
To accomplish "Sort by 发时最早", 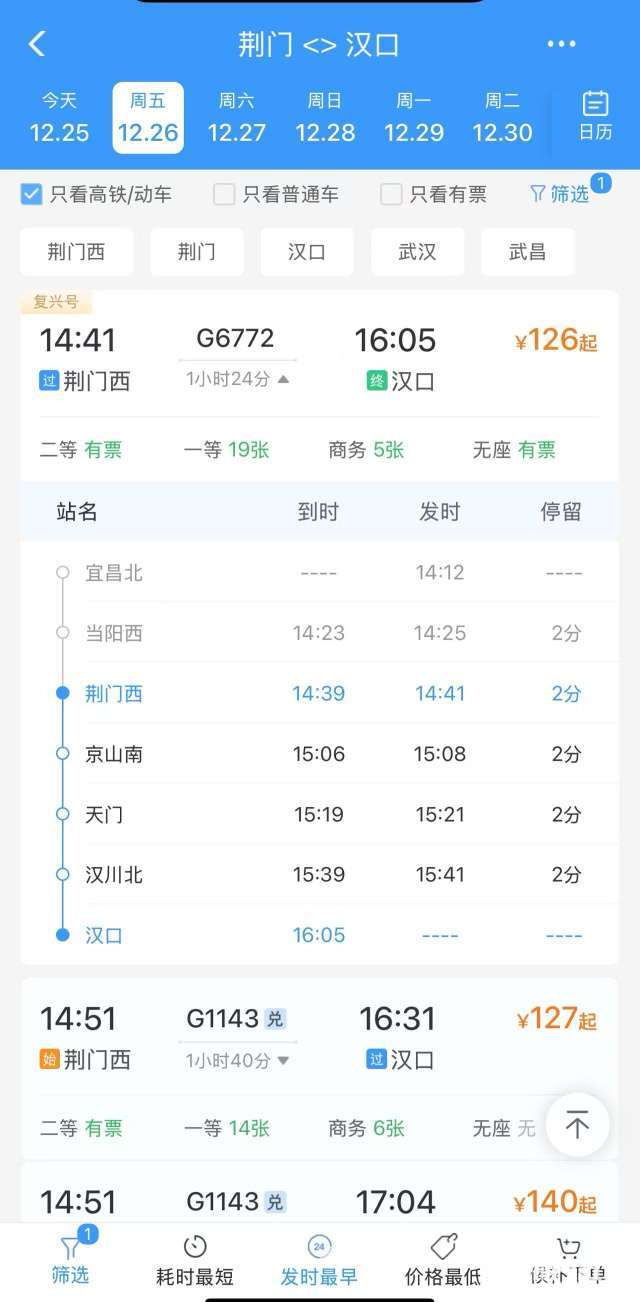I will 319,1260.
